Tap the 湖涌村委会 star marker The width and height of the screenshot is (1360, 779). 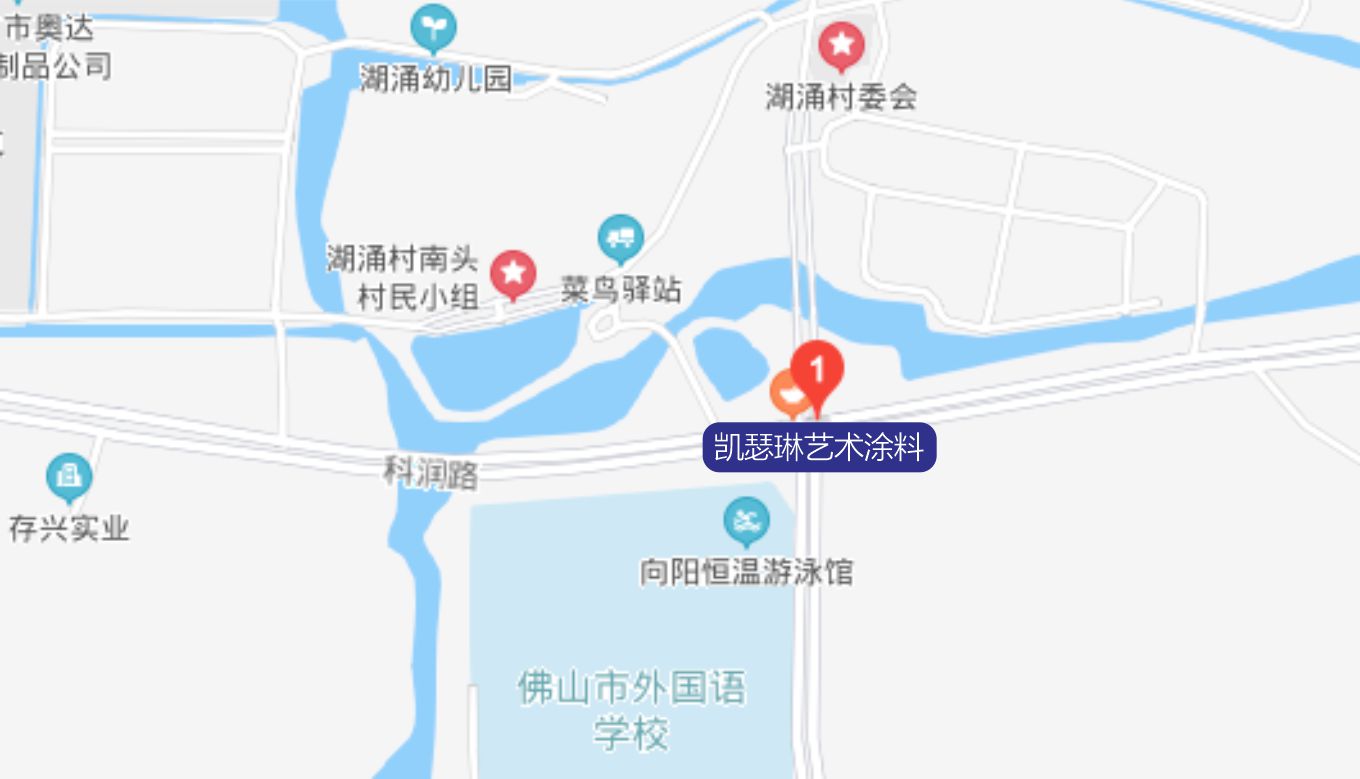tap(841, 45)
